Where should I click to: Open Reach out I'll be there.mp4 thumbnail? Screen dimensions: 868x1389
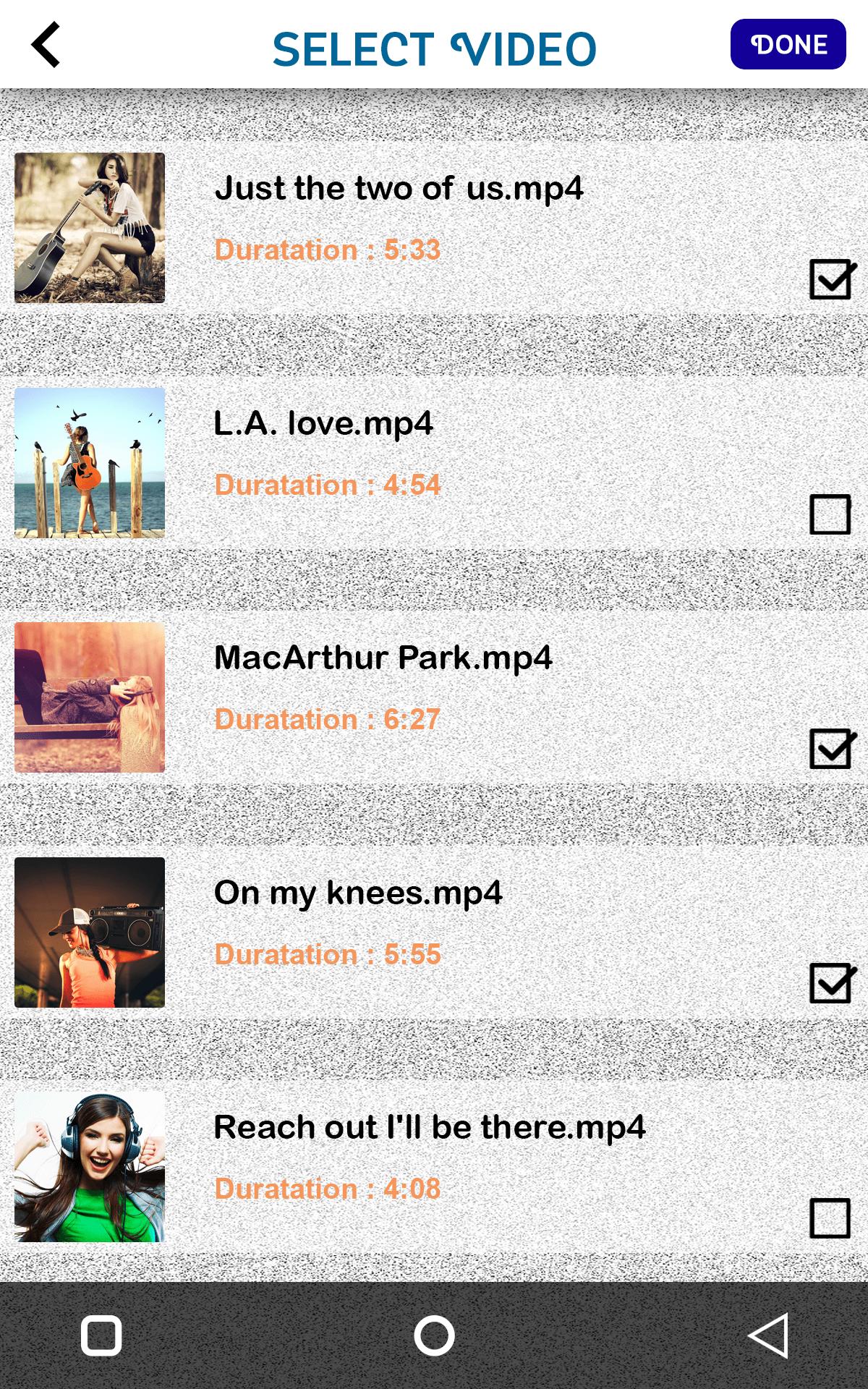click(x=90, y=1167)
